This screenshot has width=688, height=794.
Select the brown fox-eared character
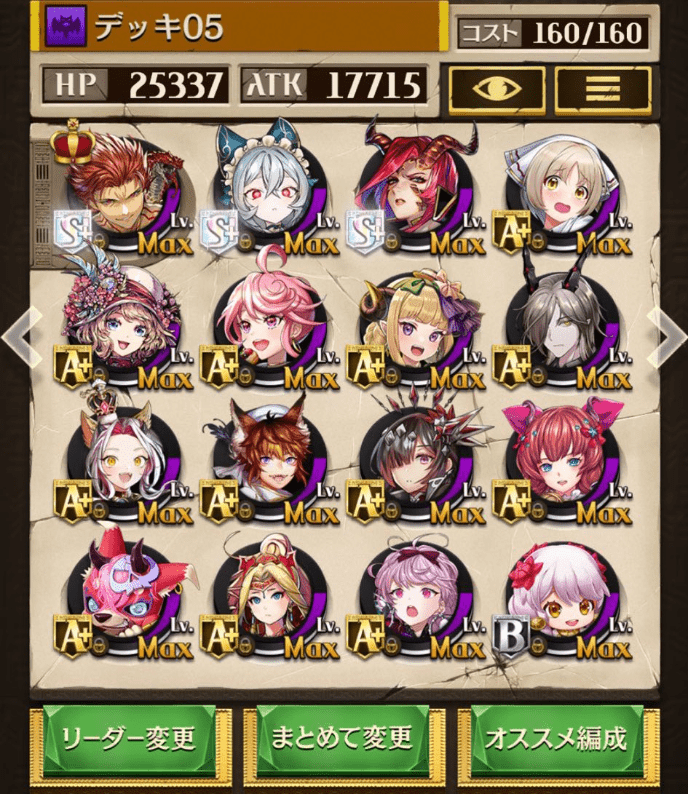click(267, 460)
